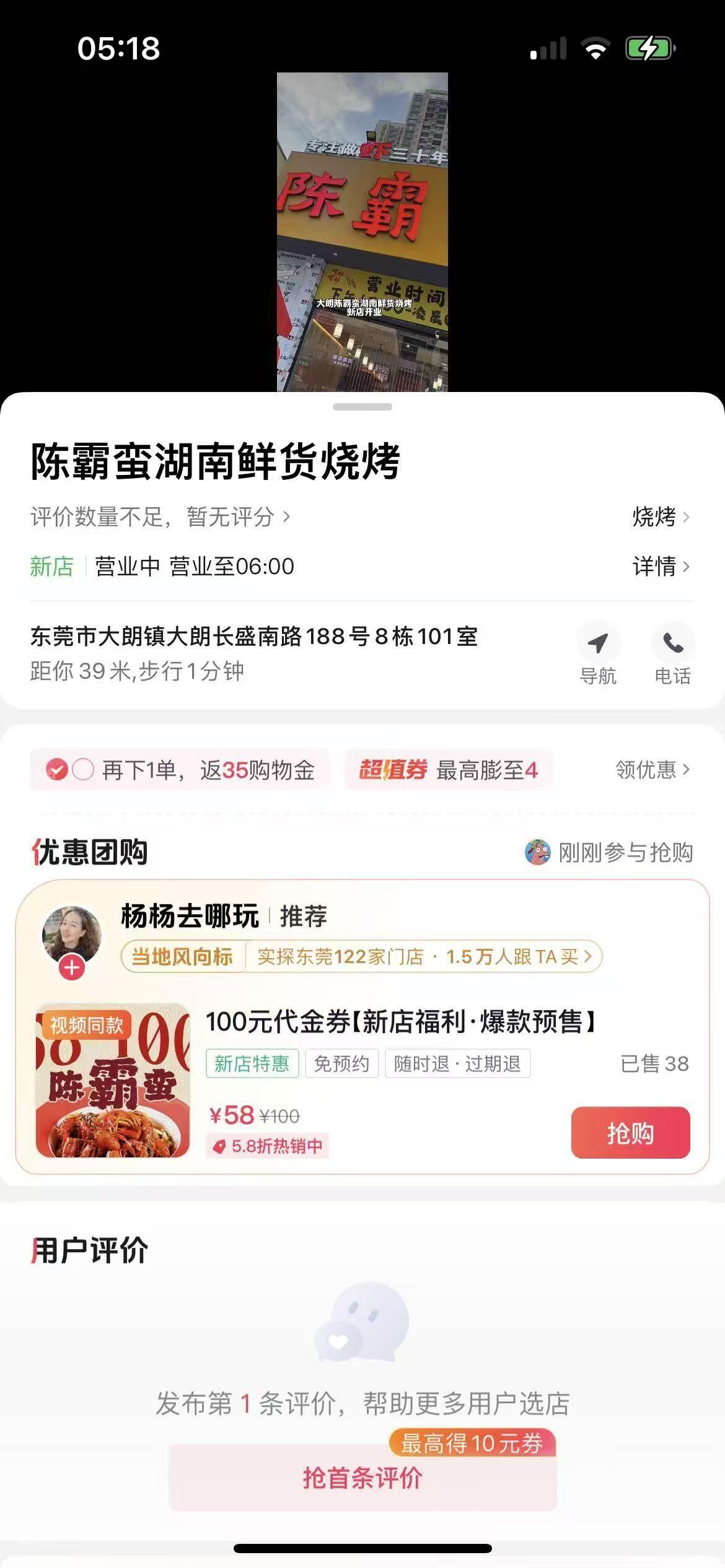Open the rating info 暂无评分
This screenshot has width=725, height=1568.
(x=160, y=516)
